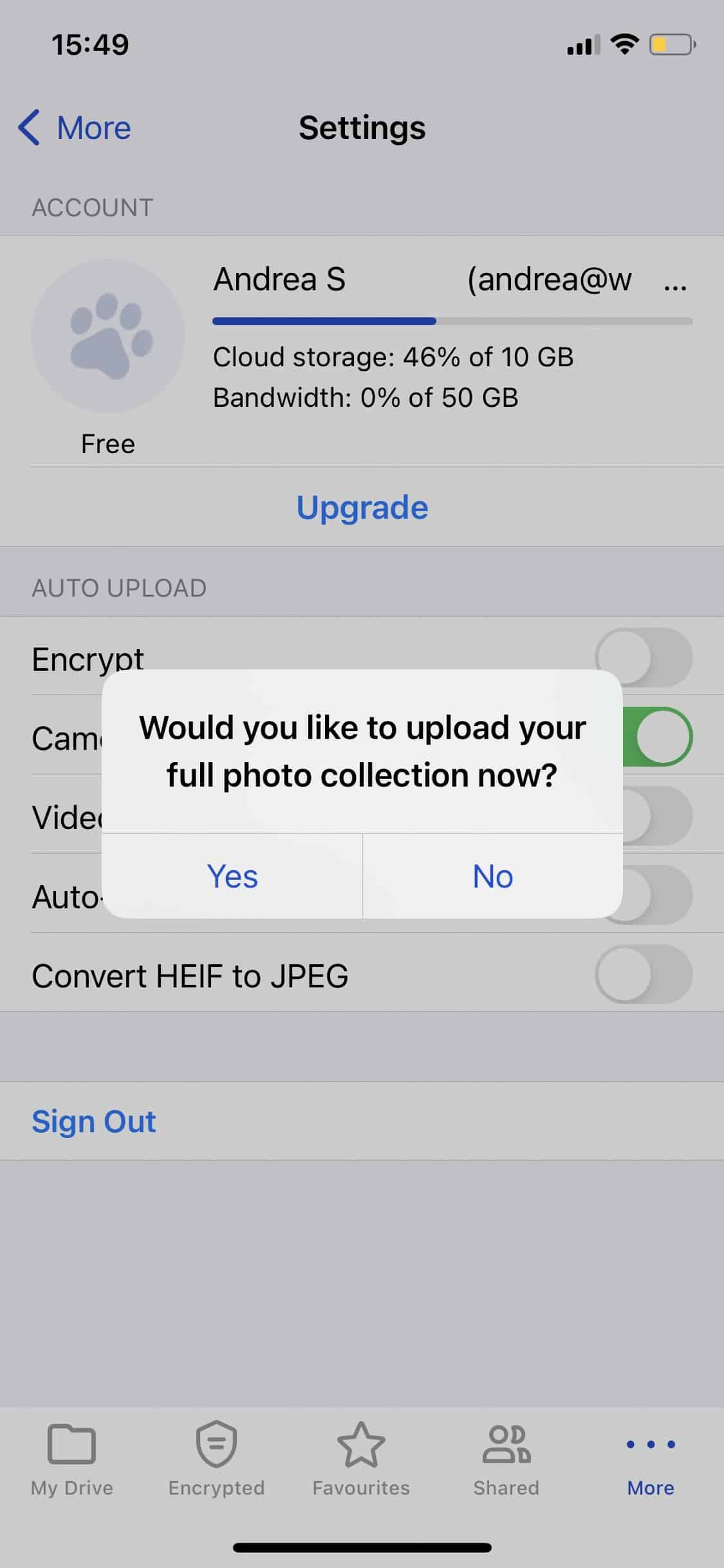This screenshot has height=1568, width=724.
Task: Tap the paw profile avatar
Action: [x=108, y=336]
